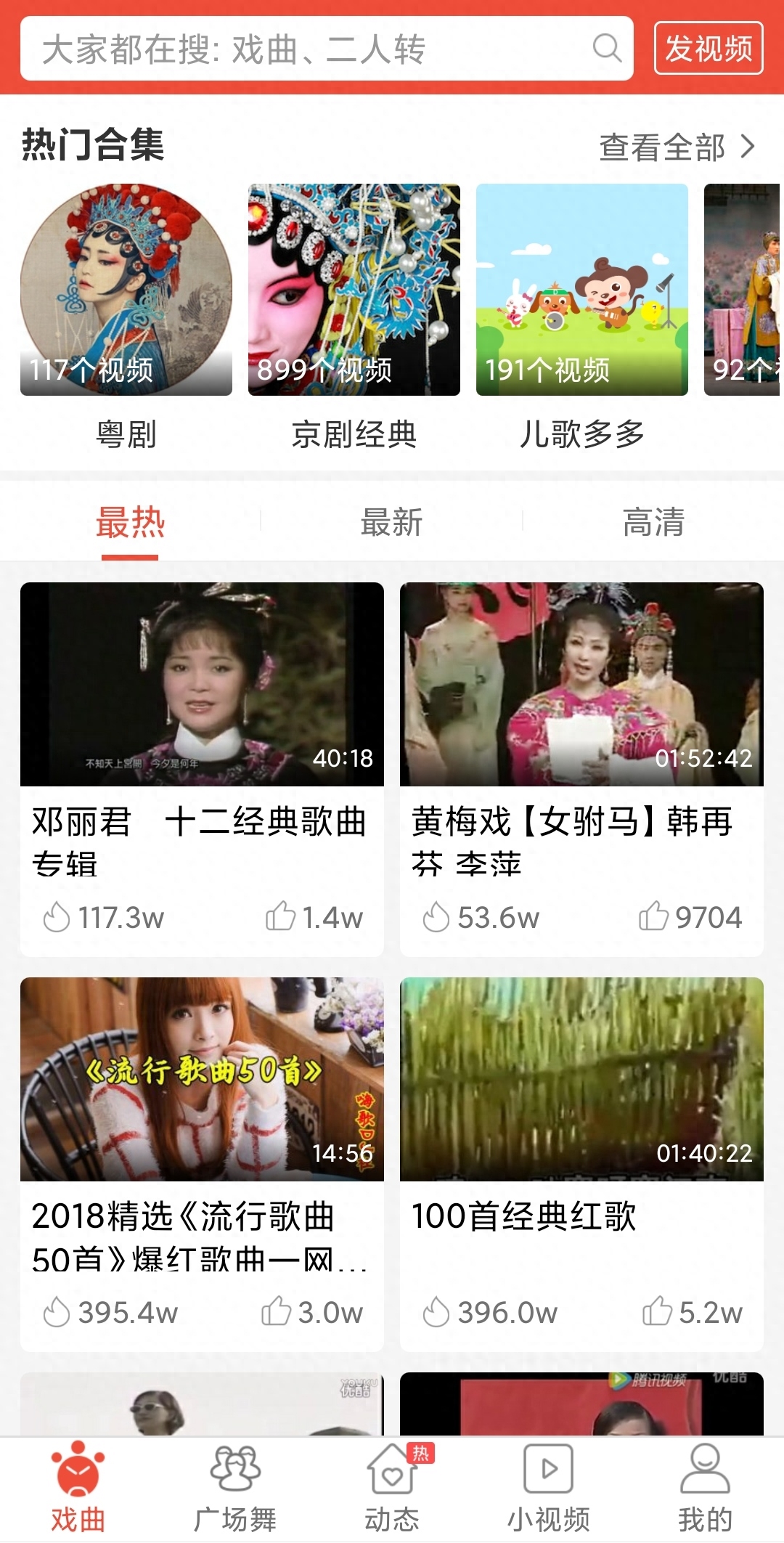Open the search box for 戏曲、二人转
This screenshot has width=784, height=1543.
[305, 49]
